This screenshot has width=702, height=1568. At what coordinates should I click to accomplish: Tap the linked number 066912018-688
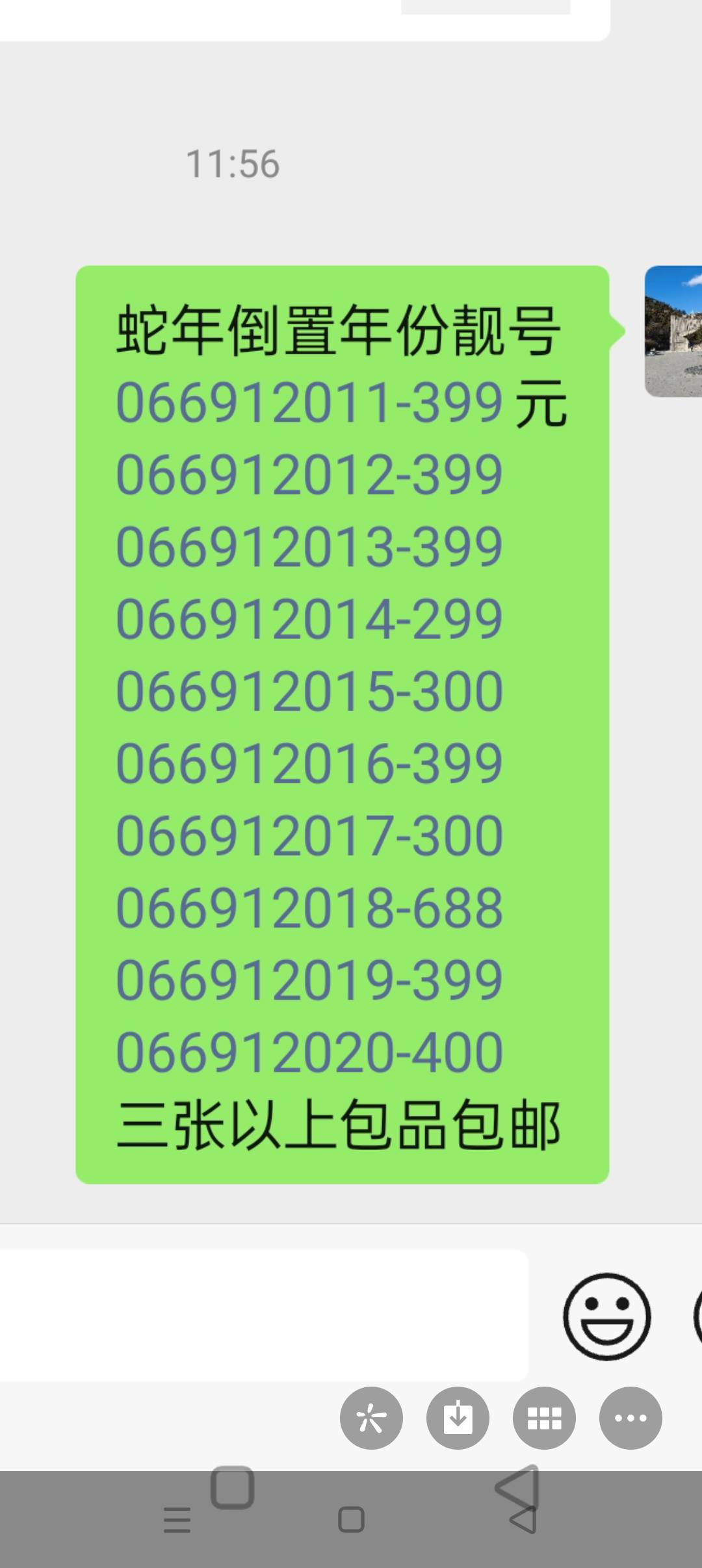pos(309,908)
